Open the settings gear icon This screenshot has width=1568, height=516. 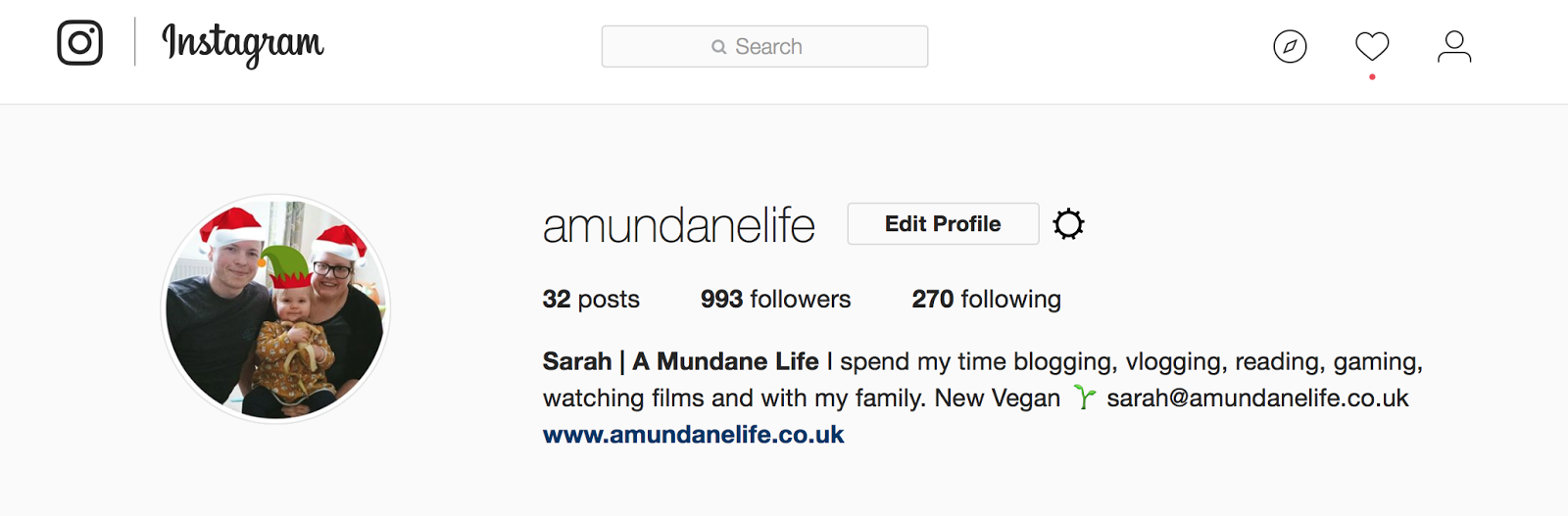point(1068,224)
